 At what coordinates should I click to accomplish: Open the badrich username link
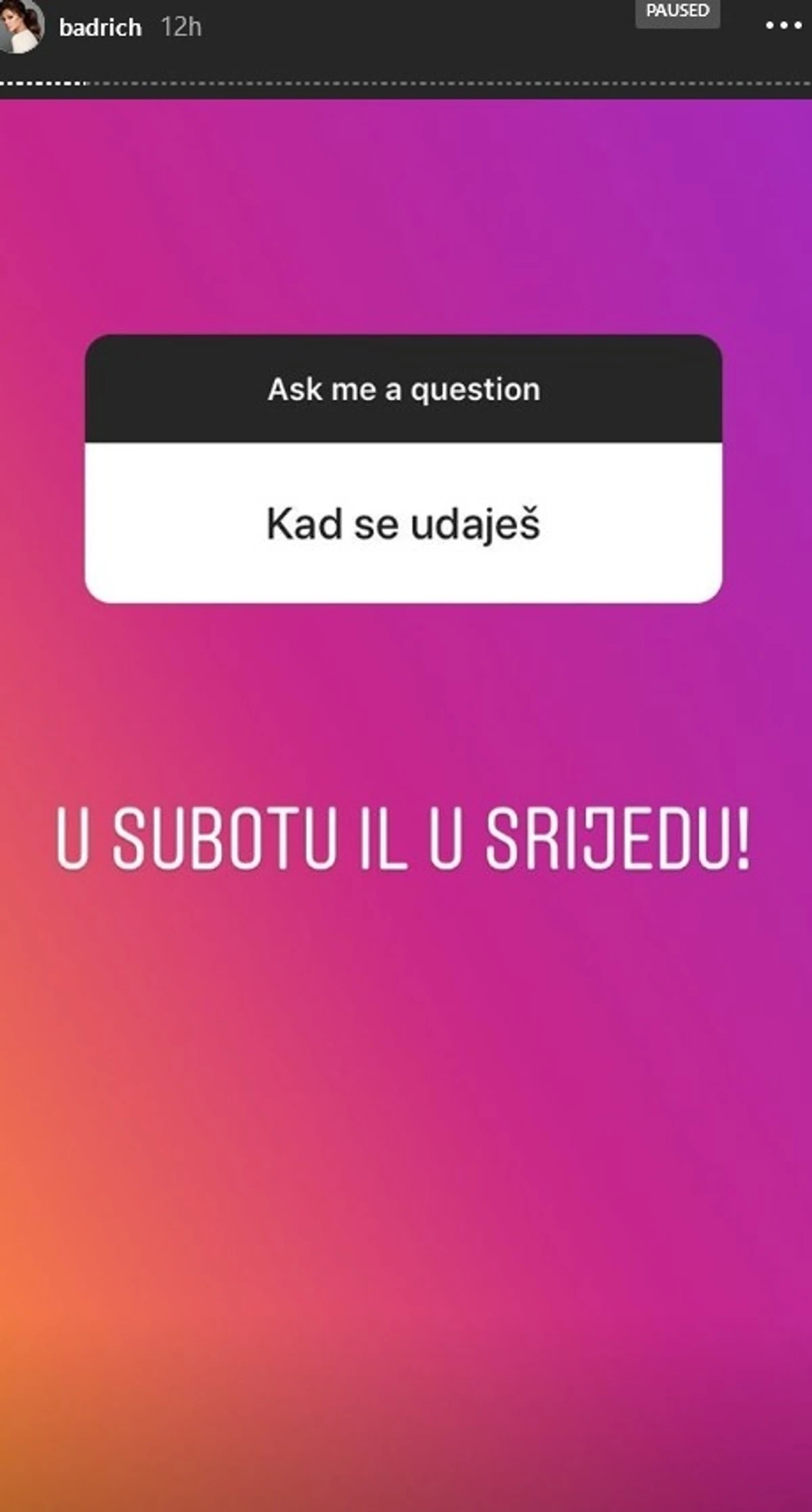tap(100, 28)
